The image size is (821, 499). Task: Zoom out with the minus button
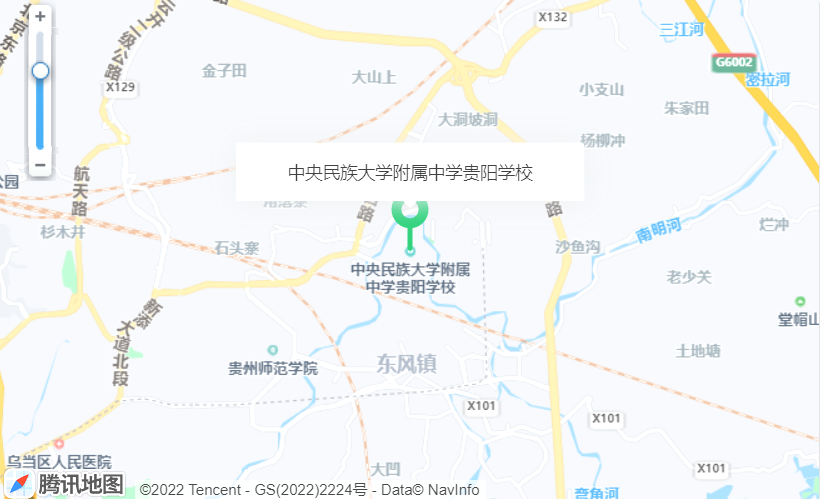pyautogui.click(x=40, y=164)
